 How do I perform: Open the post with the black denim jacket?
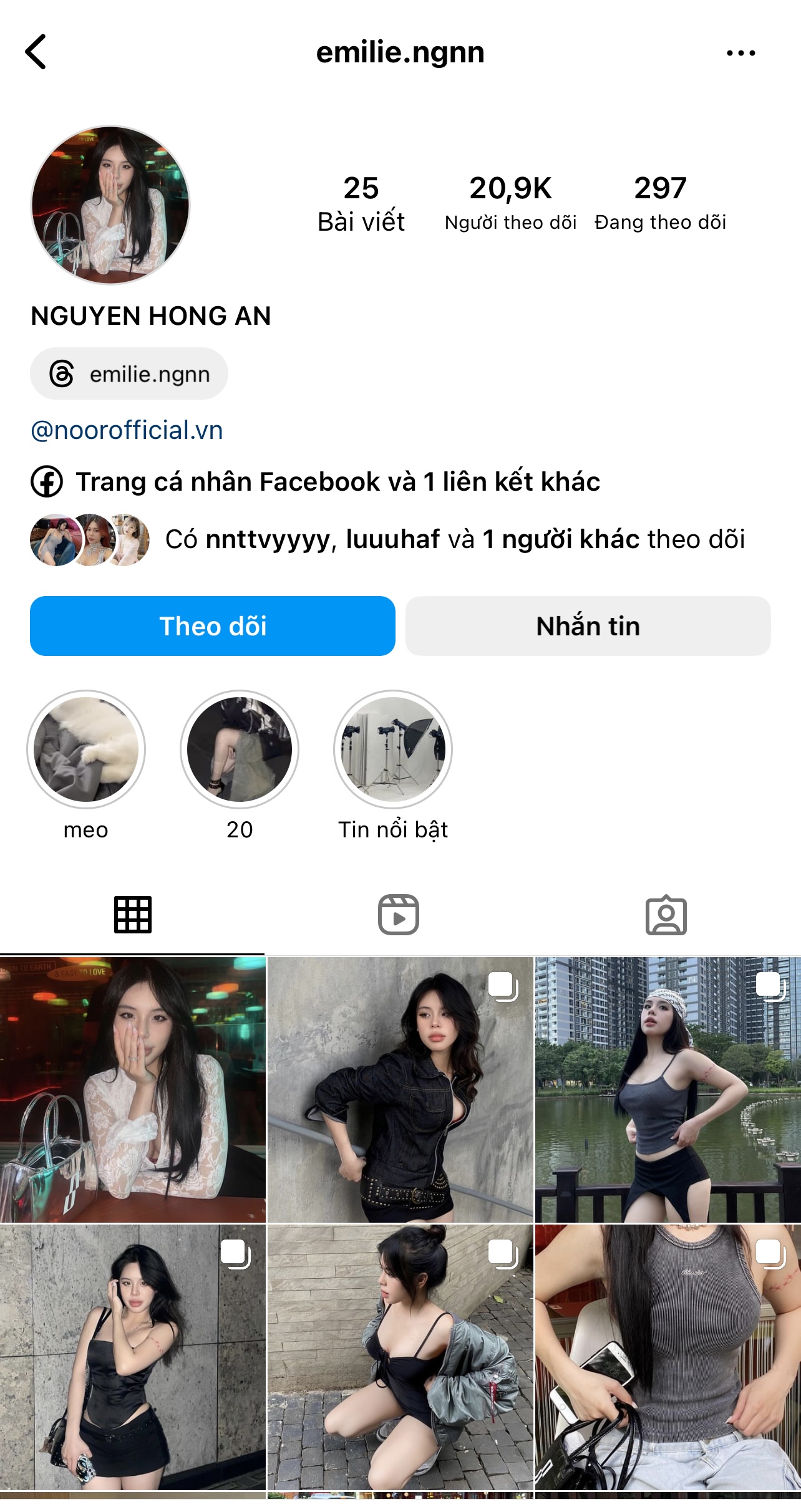[x=400, y=1089]
